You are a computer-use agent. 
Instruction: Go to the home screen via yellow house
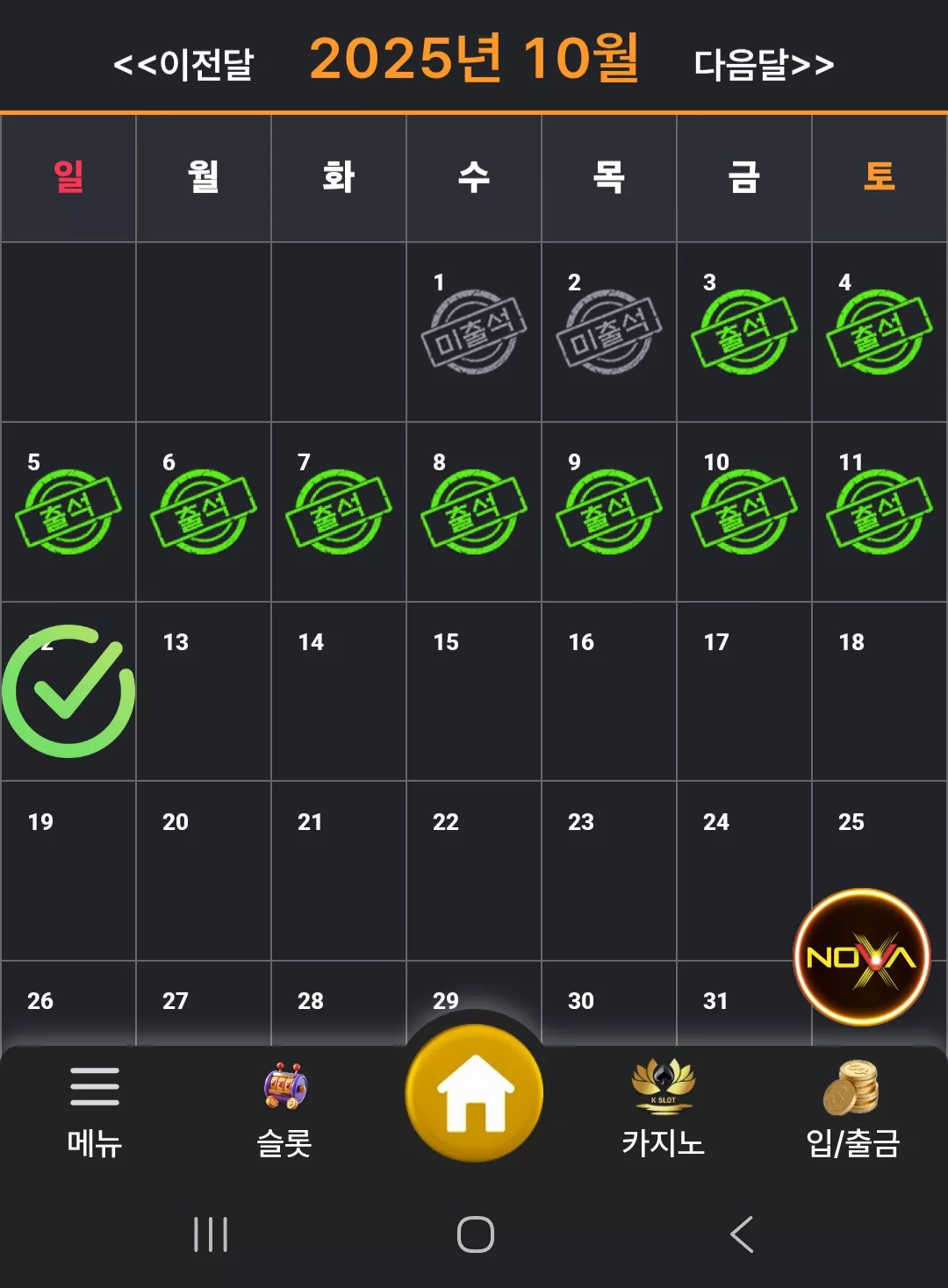[x=474, y=1093]
